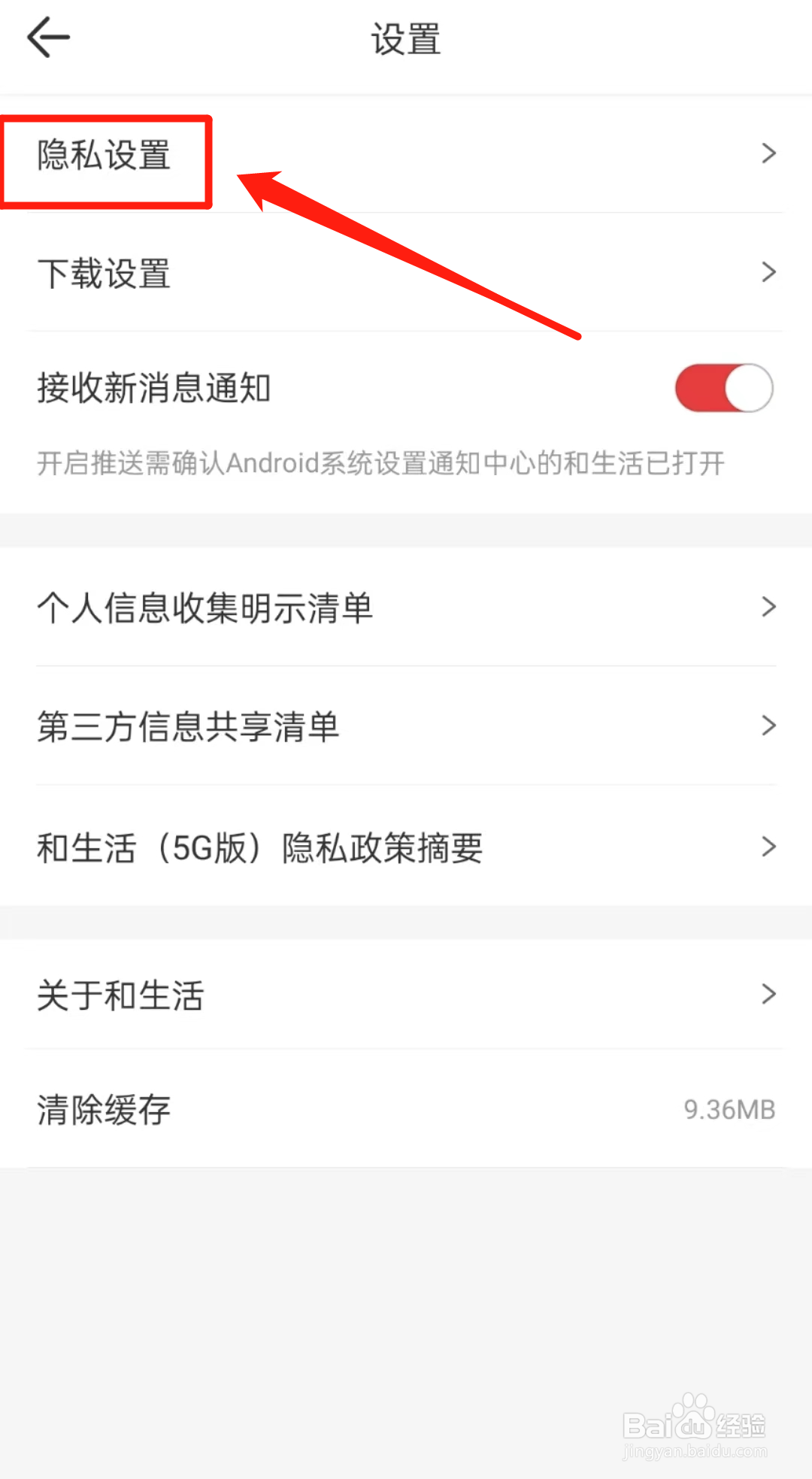812x1479 pixels.
Task: Read 和生活（5G版）隐私政策摘要 summary
Action: click(x=259, y=847)
